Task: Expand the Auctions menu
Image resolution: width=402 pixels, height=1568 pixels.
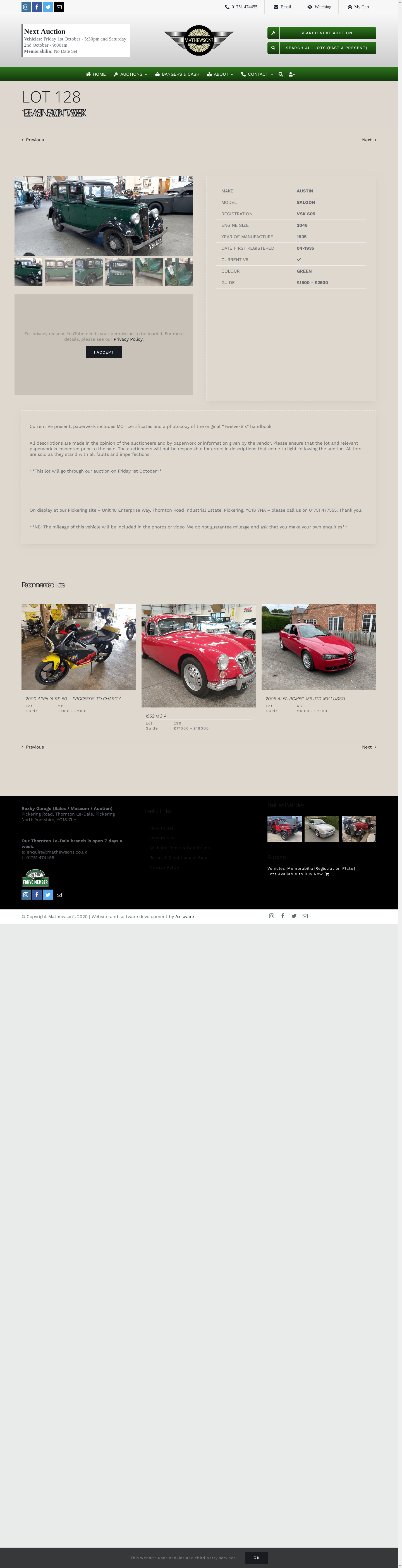Action: tap(130, 74)
